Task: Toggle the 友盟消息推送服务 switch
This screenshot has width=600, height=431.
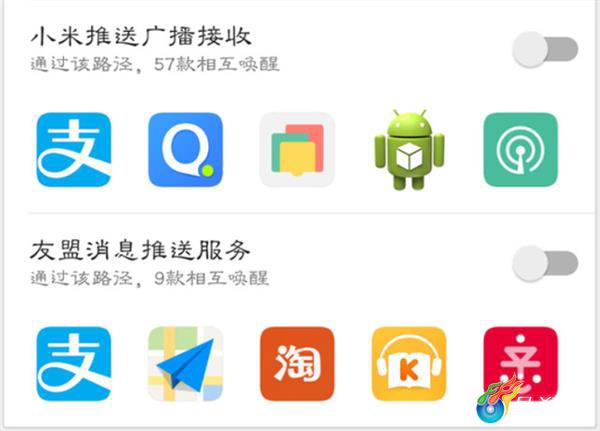Action: point(545,263)
